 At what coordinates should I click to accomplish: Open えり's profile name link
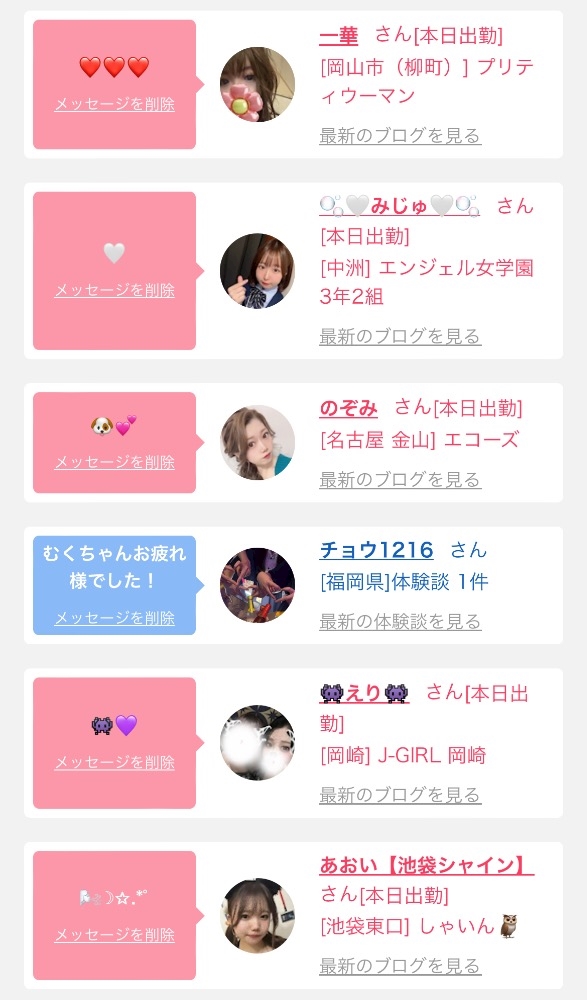click(364, 693)
